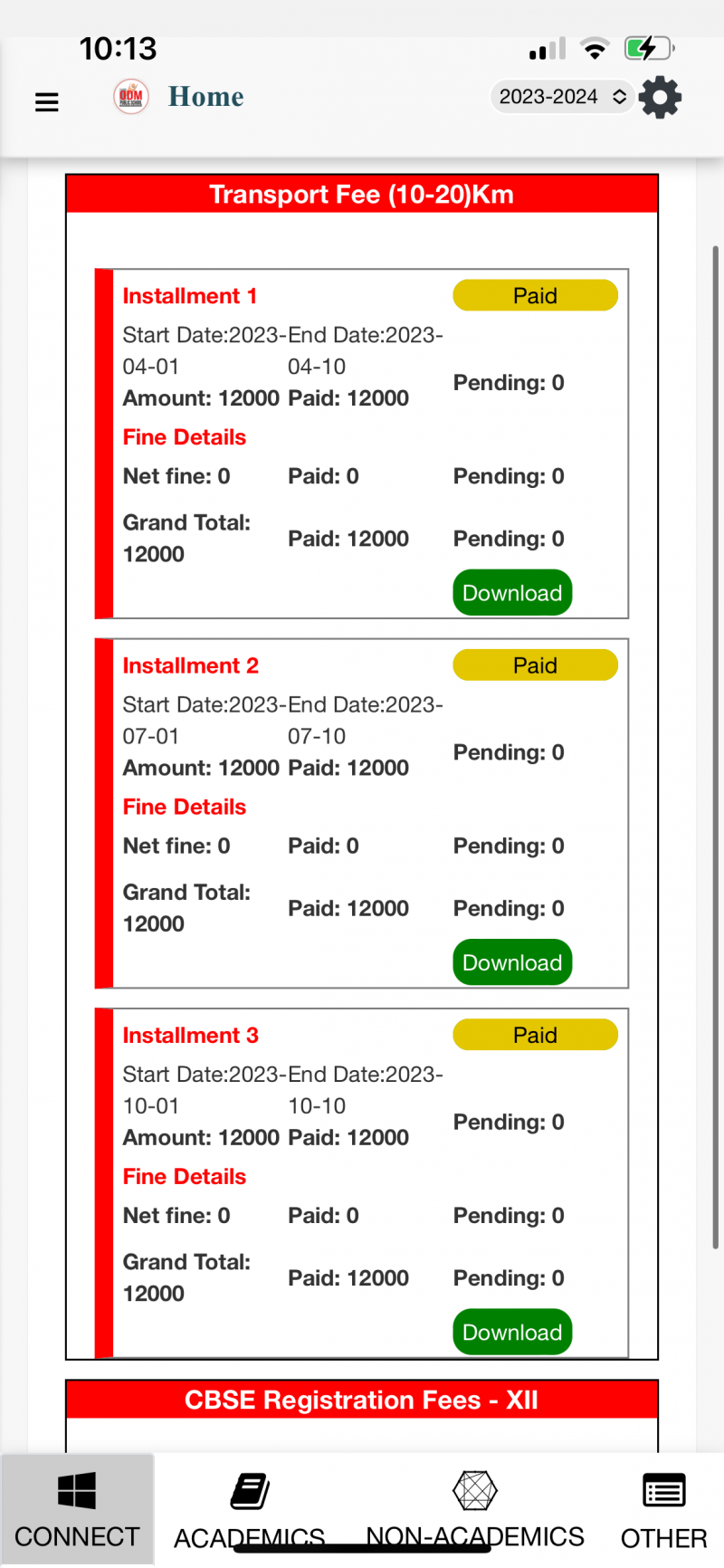Screen dimensions: 724x1568
Task: Switch to the Connect tab
Action: pyautogui.click(x=77, y=1509)
